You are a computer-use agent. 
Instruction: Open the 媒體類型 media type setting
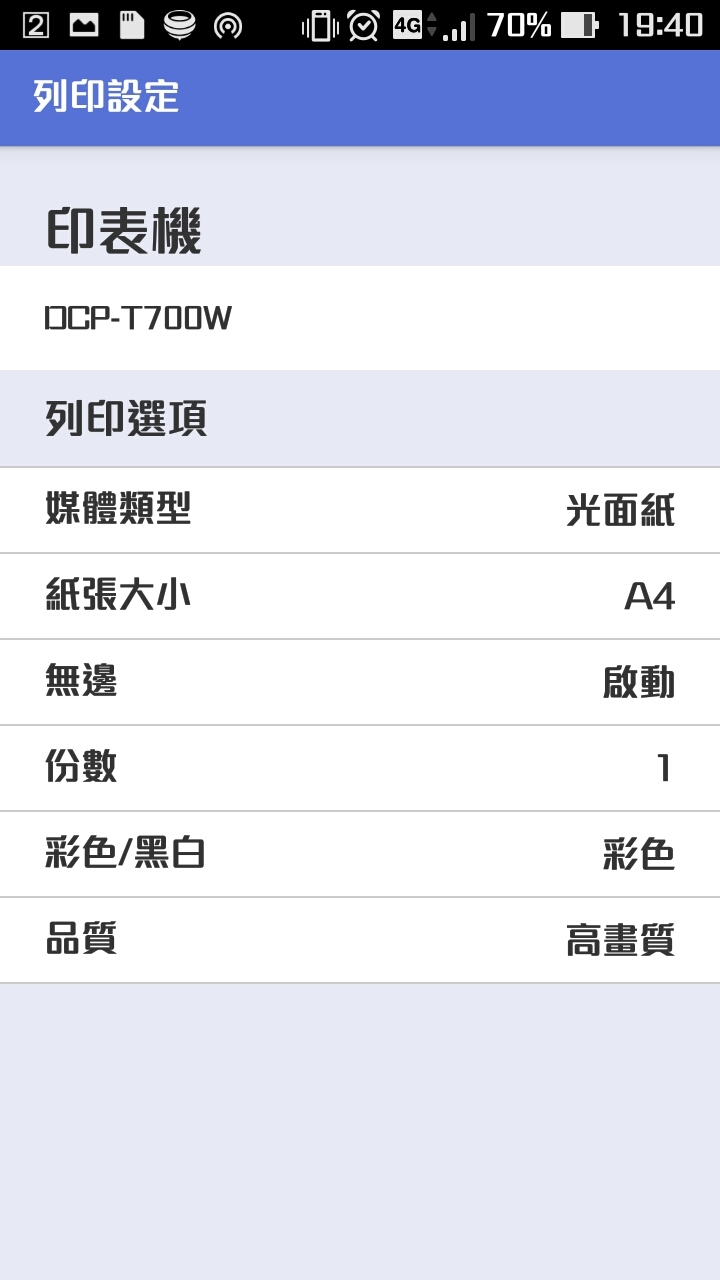(x=360, y=510)
